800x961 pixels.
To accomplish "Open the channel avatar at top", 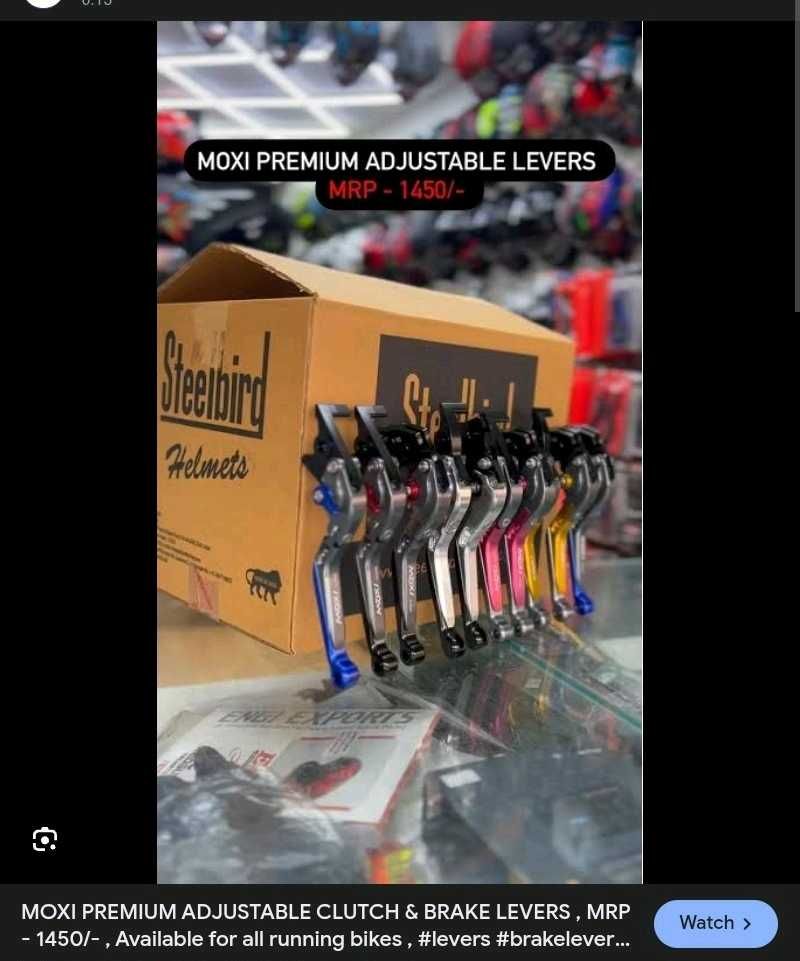I will 43,3.
